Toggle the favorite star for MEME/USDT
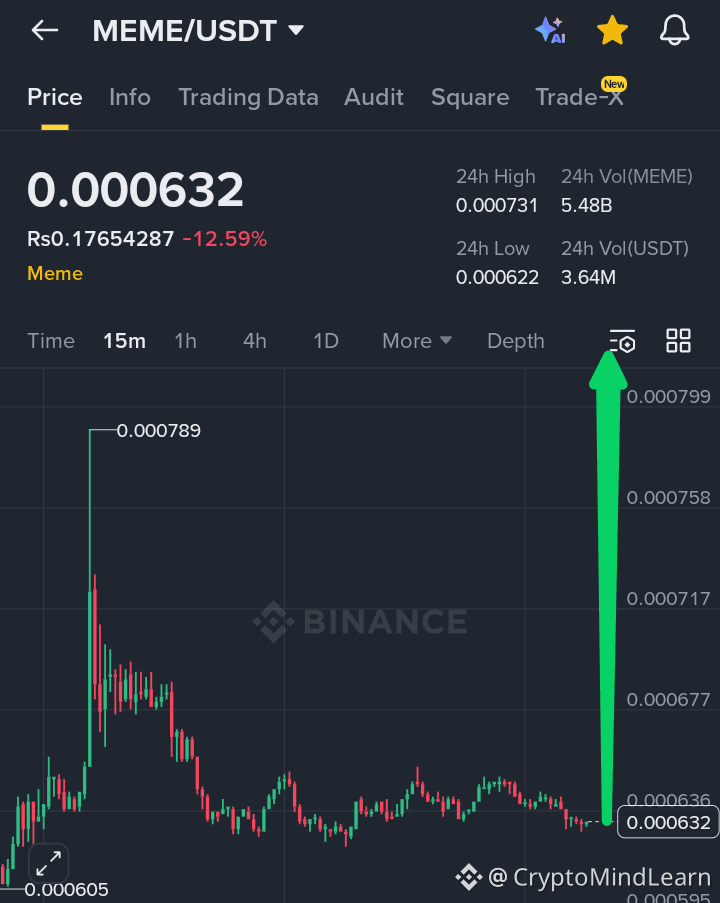 point(612,31)
